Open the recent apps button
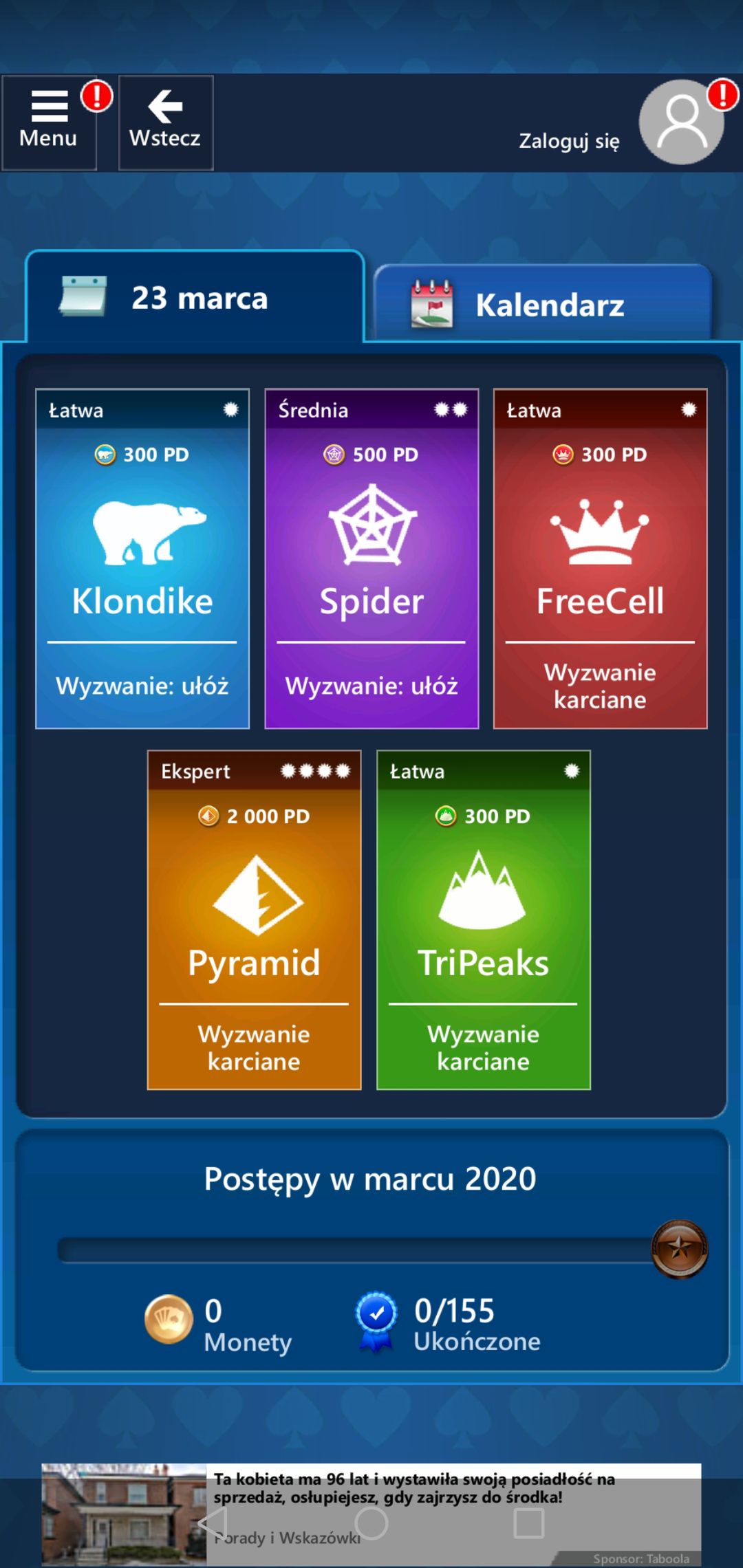Screen dimensions: 743x1568 (x=529, y=1523)
